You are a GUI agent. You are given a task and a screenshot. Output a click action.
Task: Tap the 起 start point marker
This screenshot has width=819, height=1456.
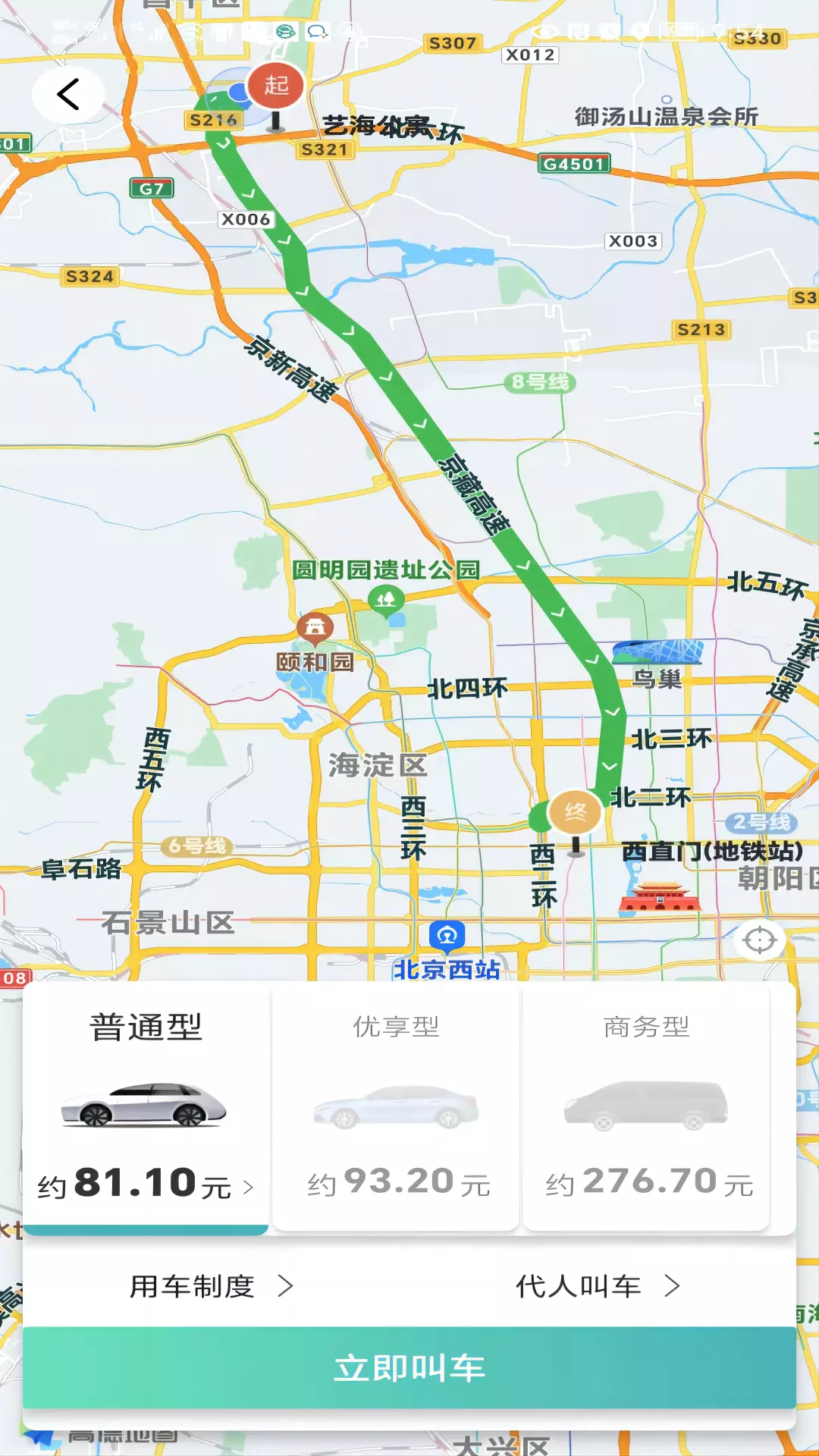(276, 85)
